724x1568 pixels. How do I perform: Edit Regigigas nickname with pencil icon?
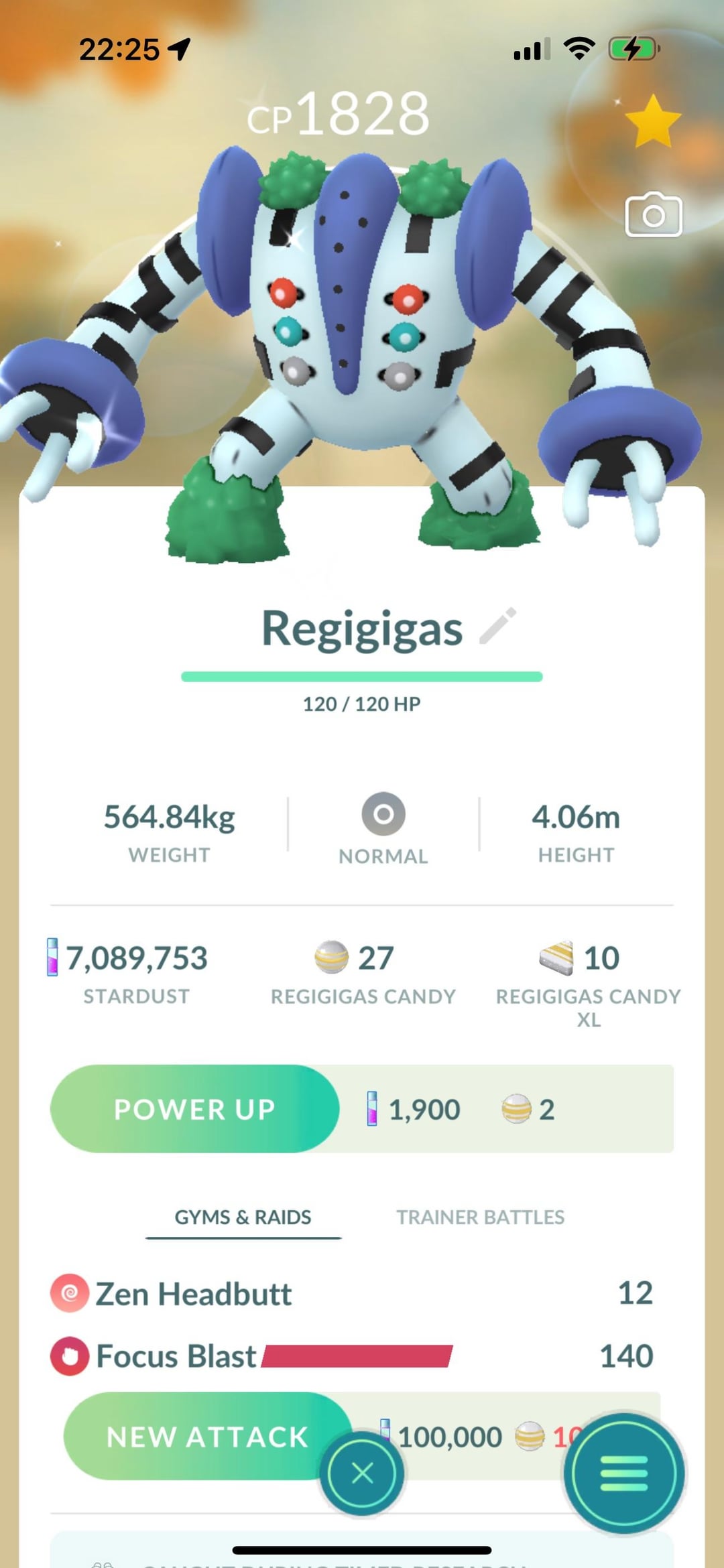click(x=498, y=626)
